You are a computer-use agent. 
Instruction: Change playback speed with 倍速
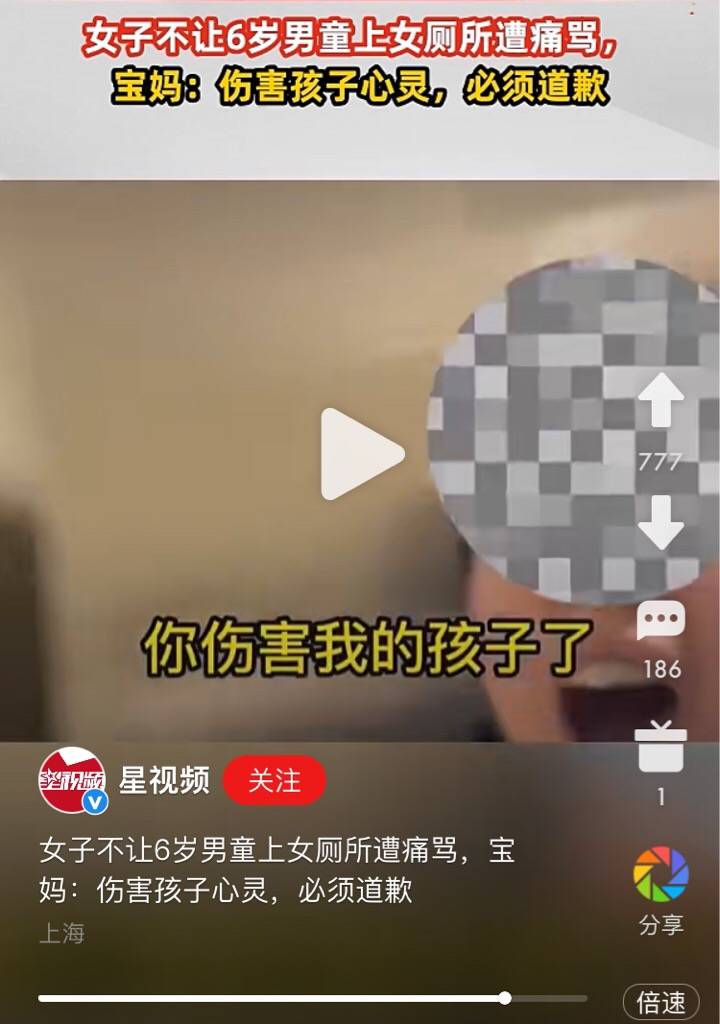click(661, 1001)
